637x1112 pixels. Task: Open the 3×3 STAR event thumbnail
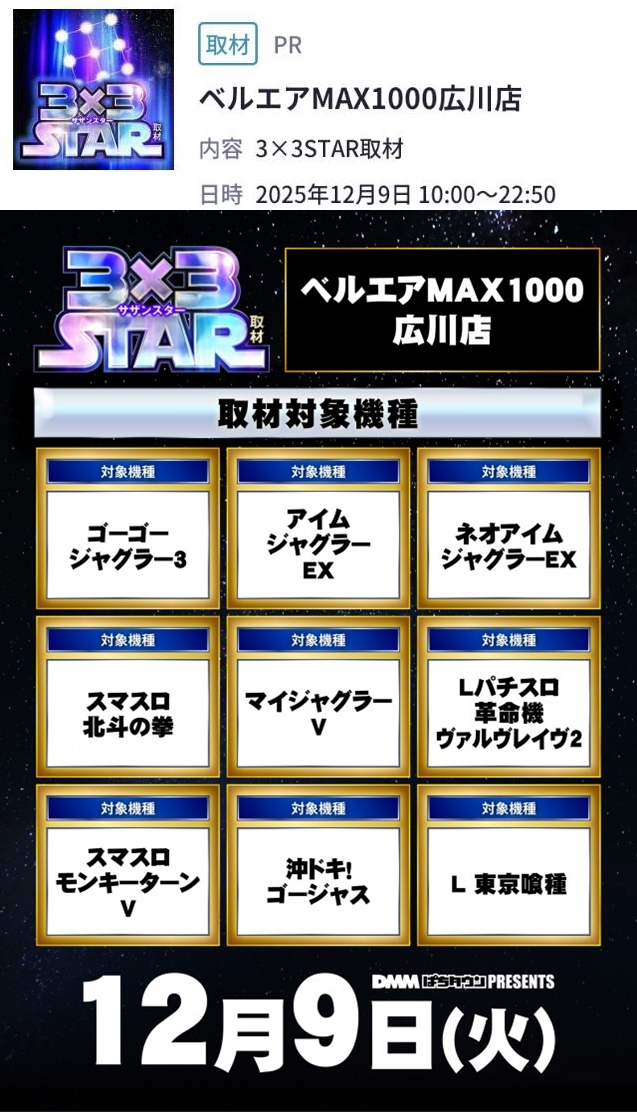(x=93, y=90)
